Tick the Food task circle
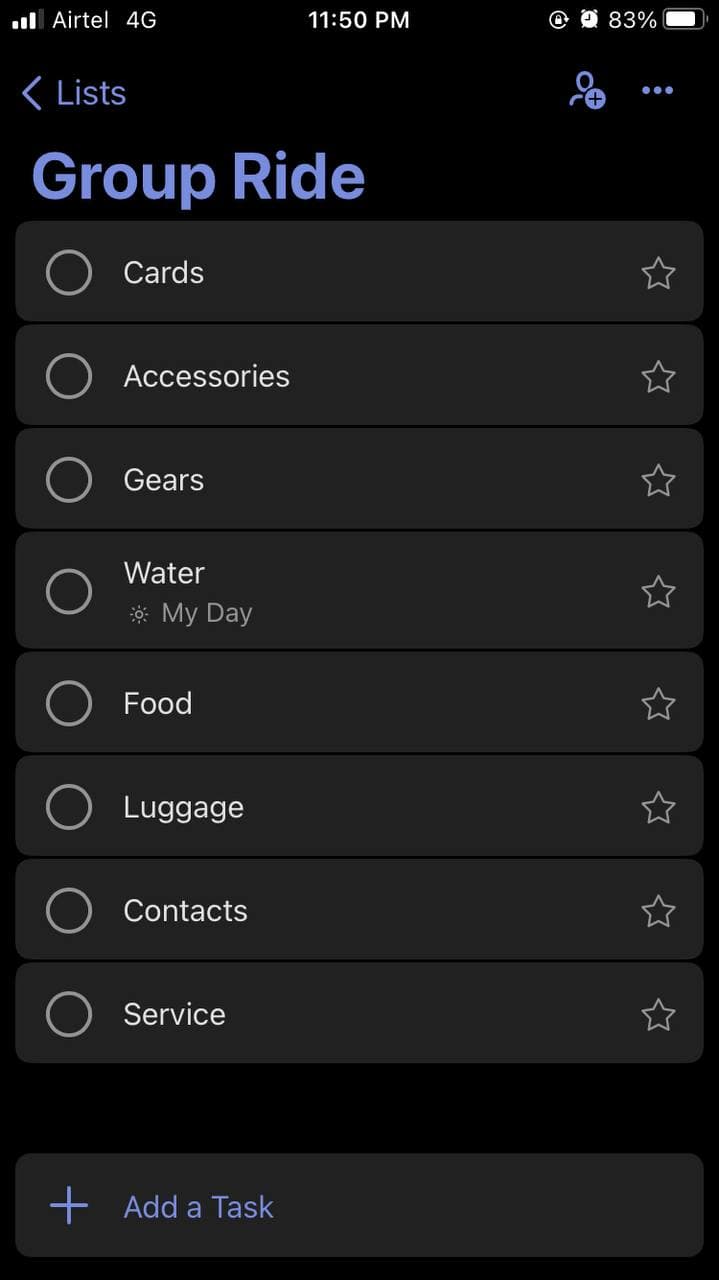Screen dimensions: 719x1280 (x=69, y=703)
